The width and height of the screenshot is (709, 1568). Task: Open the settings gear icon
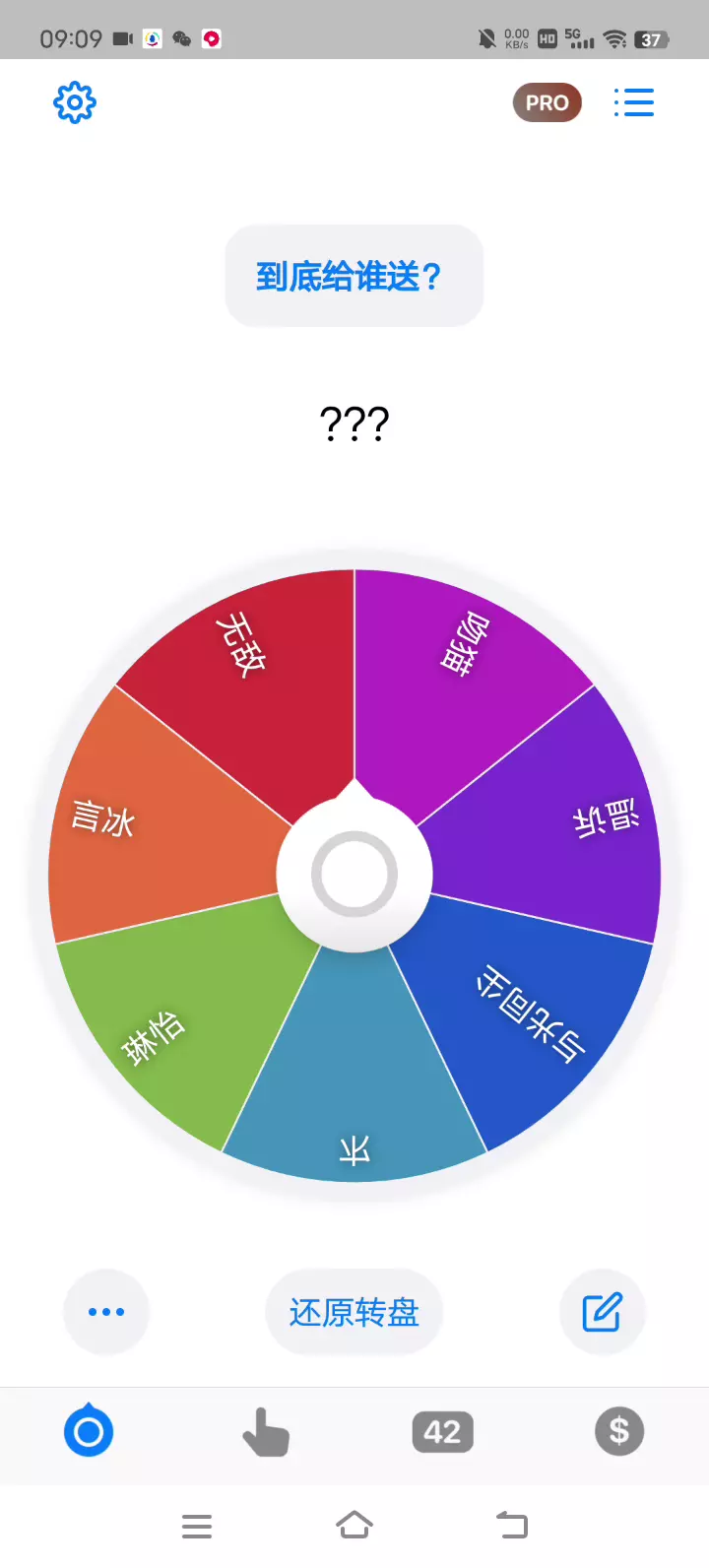[x=75, y=102]
